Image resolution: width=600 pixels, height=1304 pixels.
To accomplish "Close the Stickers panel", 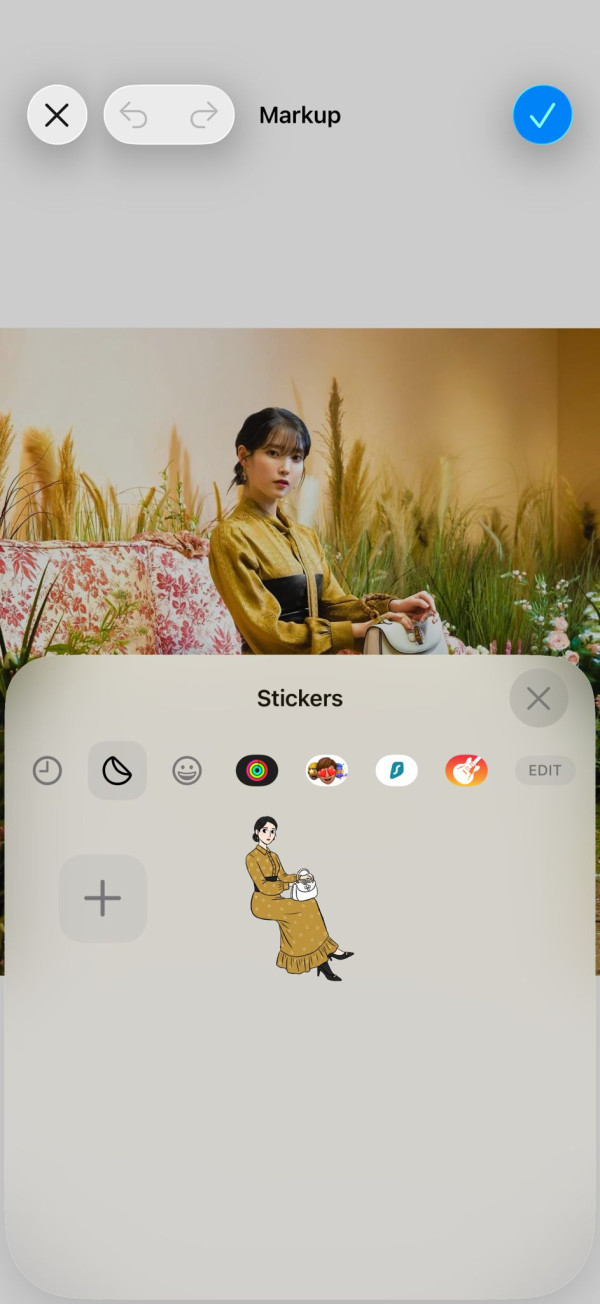I will tap(538, 698).
